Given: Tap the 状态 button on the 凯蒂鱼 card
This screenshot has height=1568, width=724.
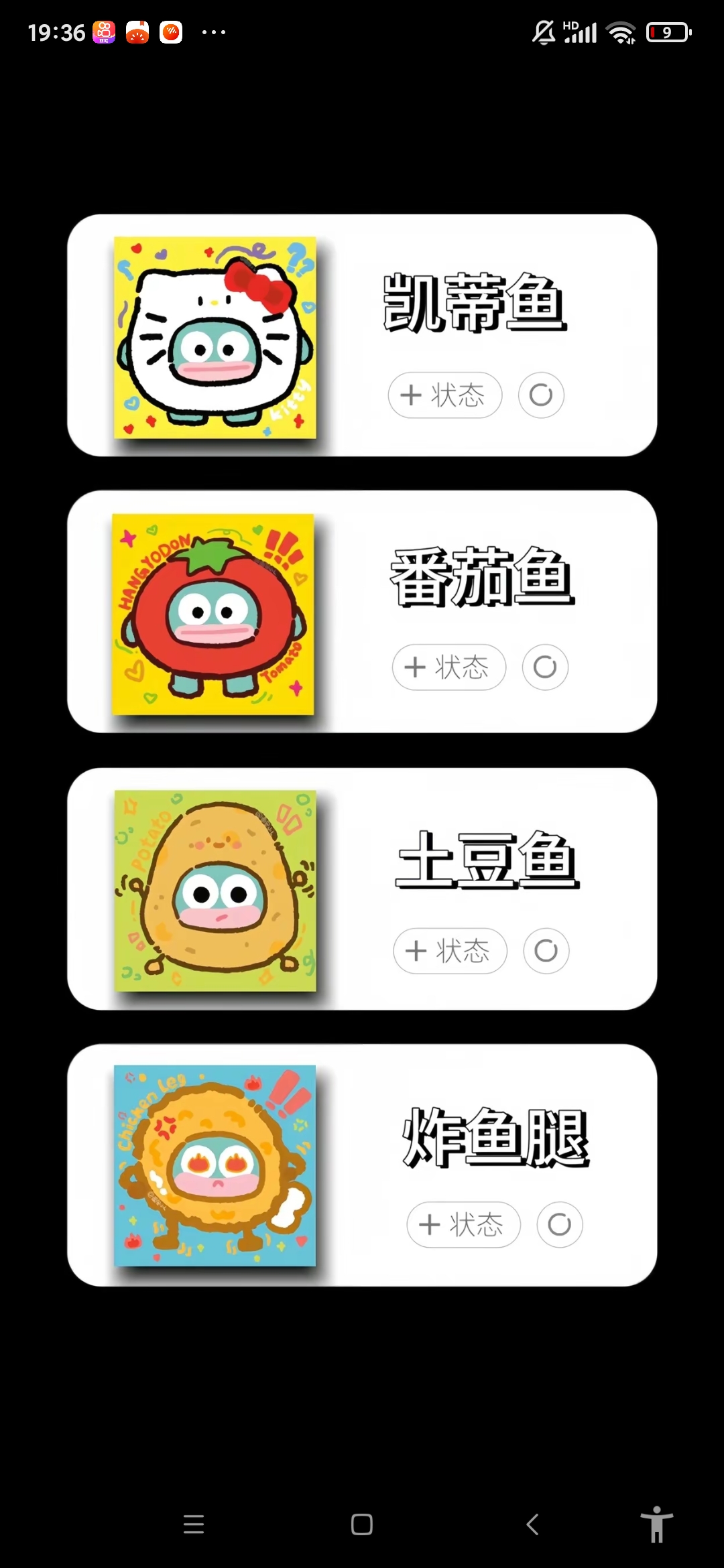Looking at the screenshot, I should pos(444,395).
